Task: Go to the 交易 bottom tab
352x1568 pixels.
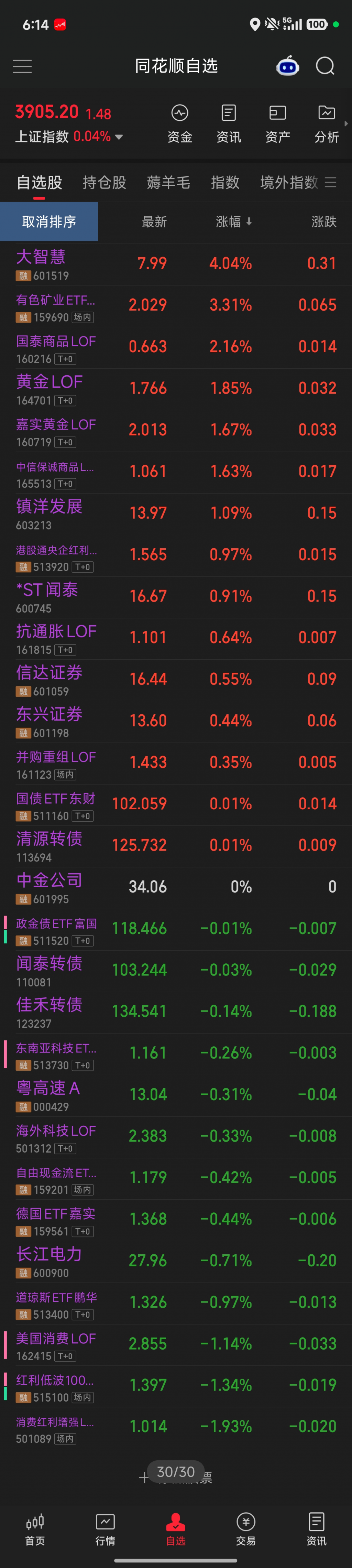Action: (x=246, y=1529)
